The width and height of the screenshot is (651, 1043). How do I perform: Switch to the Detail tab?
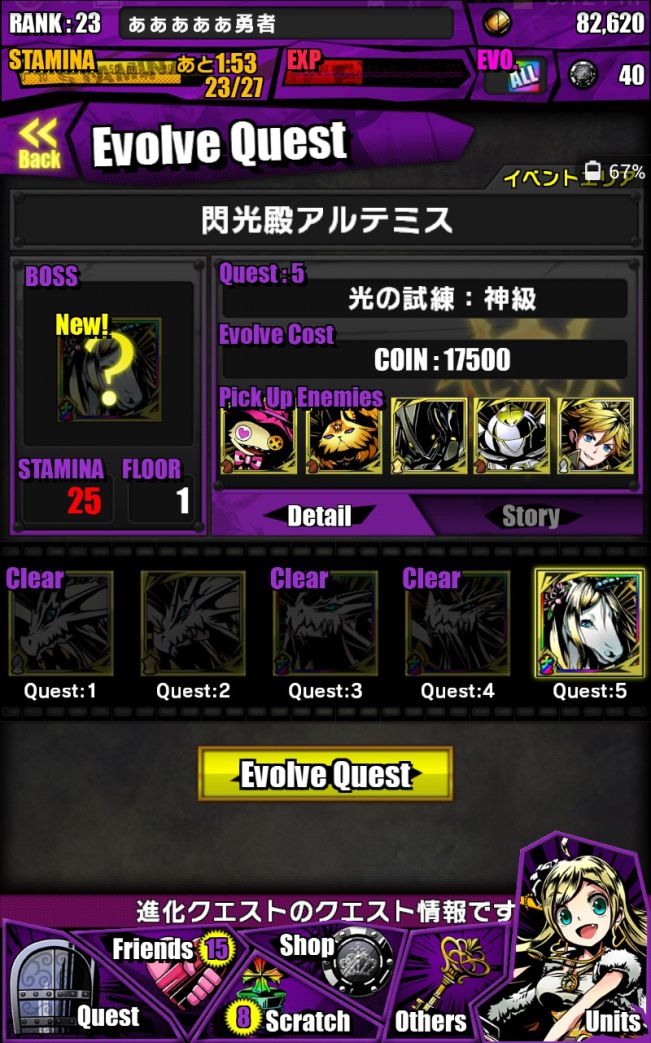pos(319,516)
